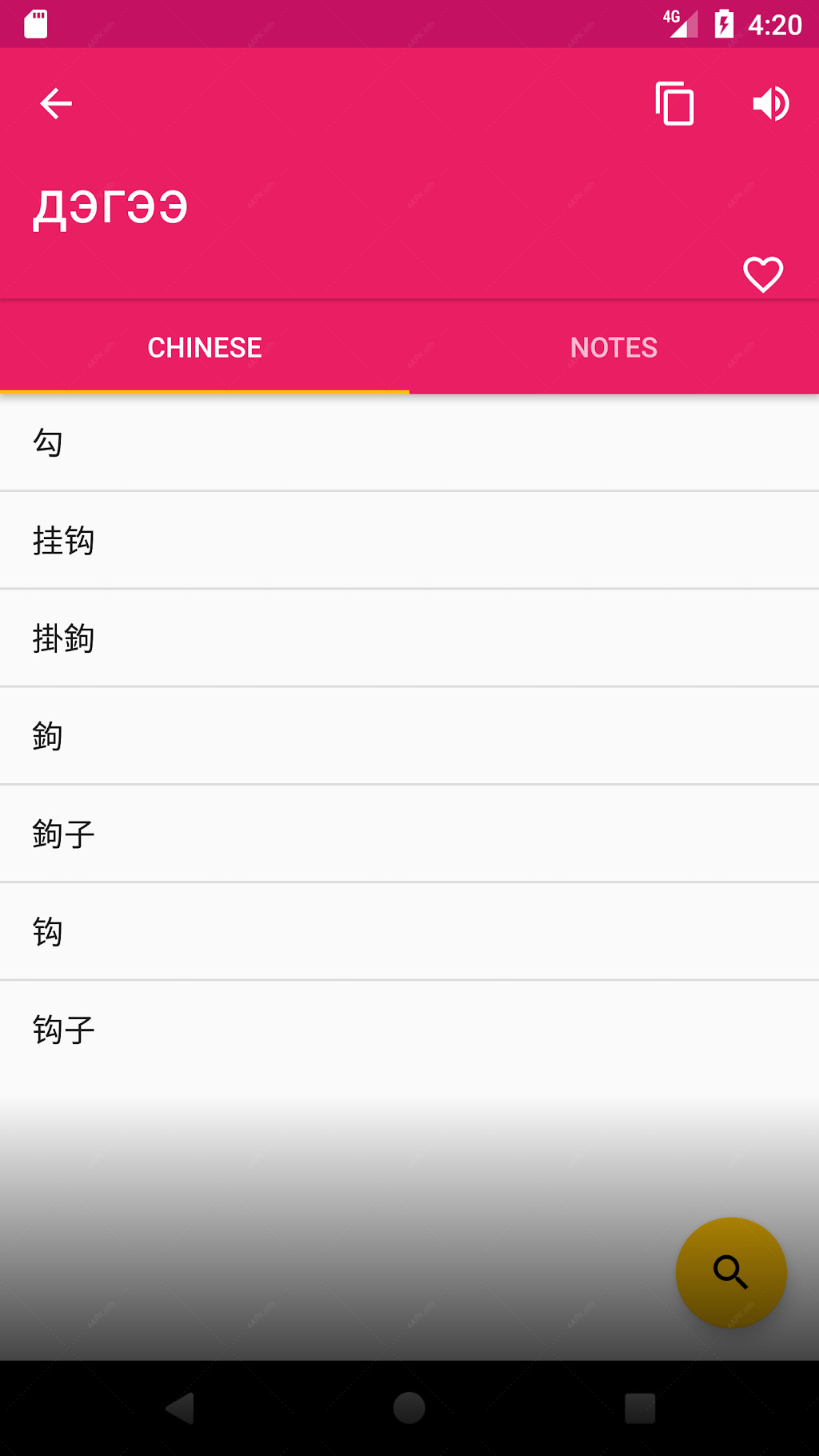Play pronunciation with the speaker icon
Image resolution: width=819 pixels, height=1456 pixels.
point(771,104)
